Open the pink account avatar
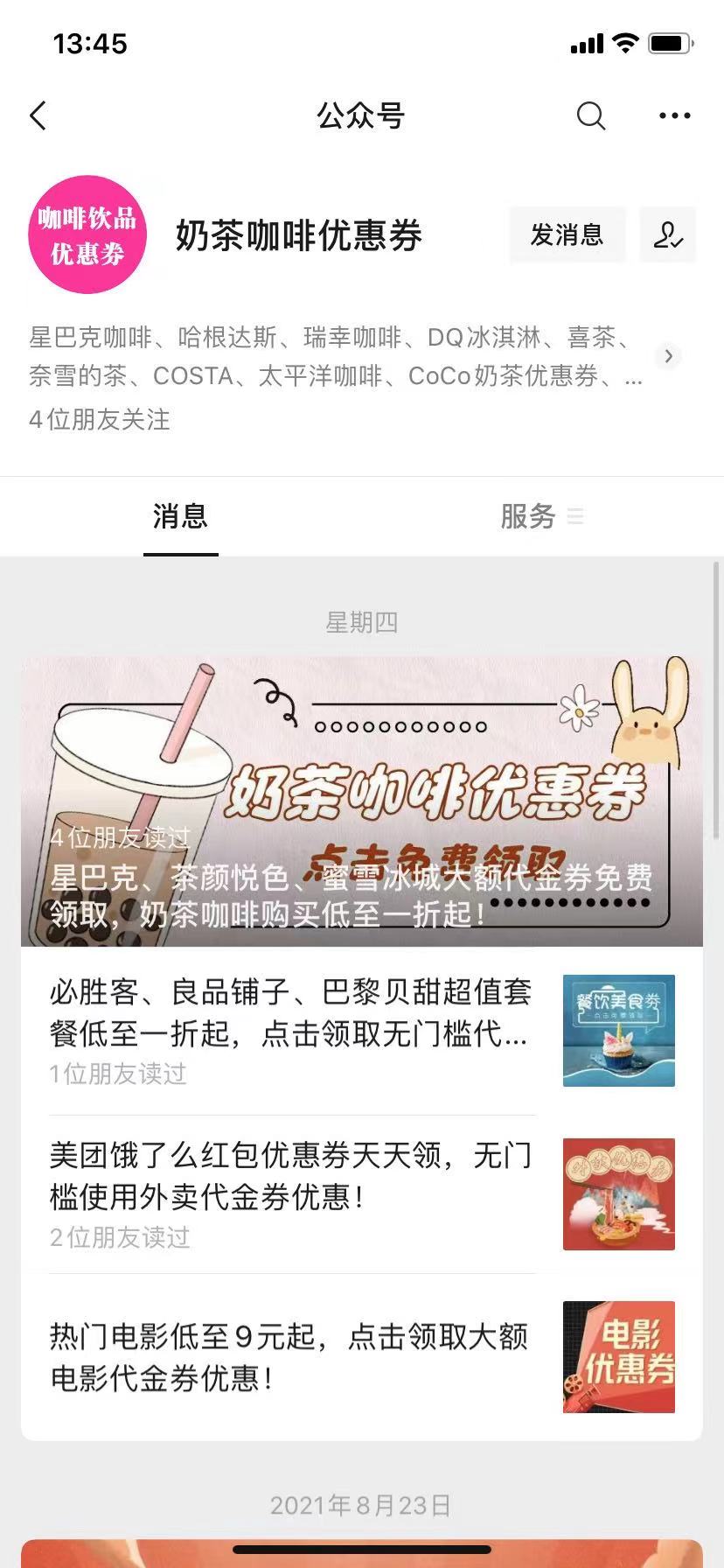The image size is (724, 1568). click(87, 234)
